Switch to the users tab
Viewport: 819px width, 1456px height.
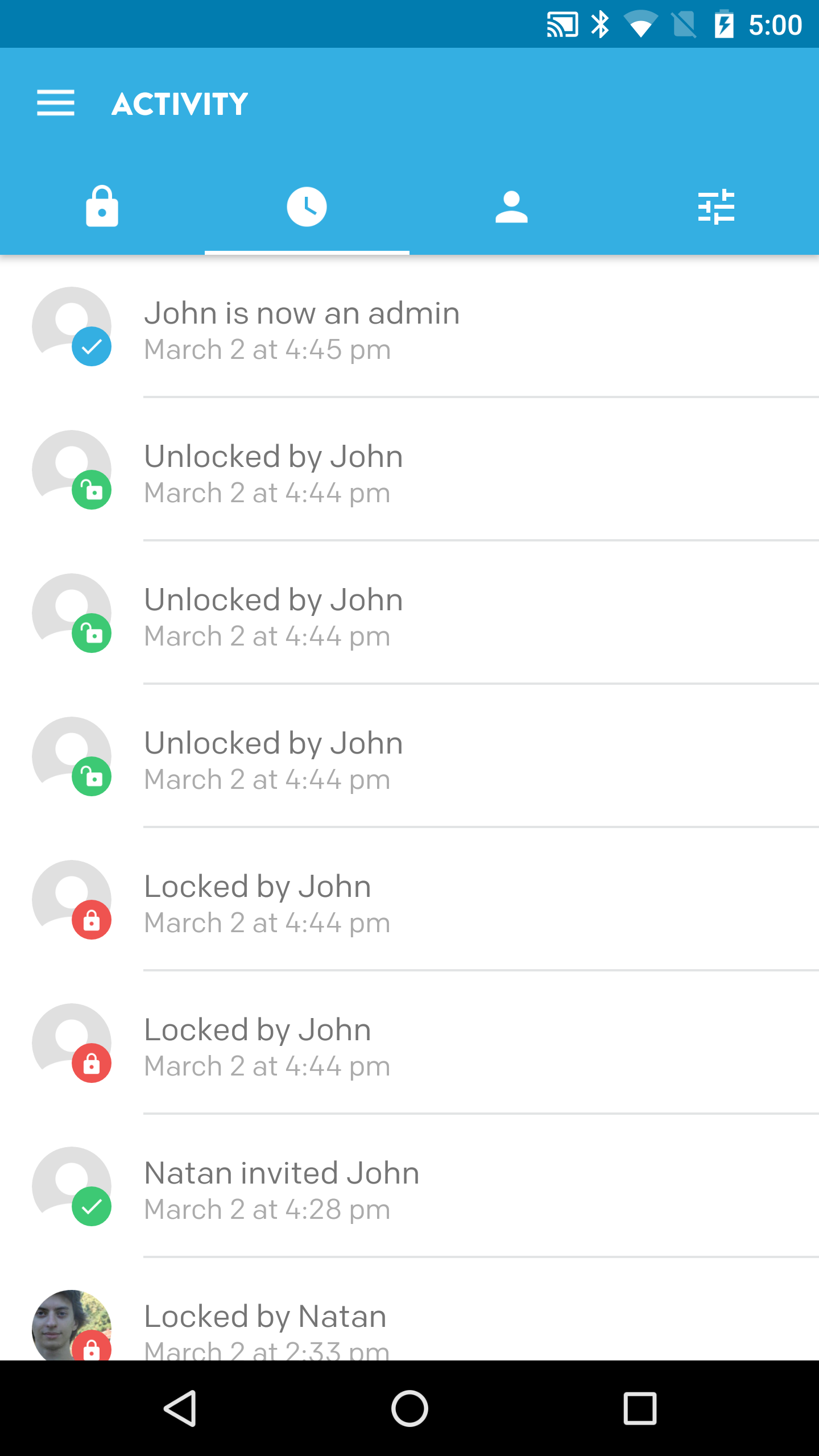click(x=512, y=206)
